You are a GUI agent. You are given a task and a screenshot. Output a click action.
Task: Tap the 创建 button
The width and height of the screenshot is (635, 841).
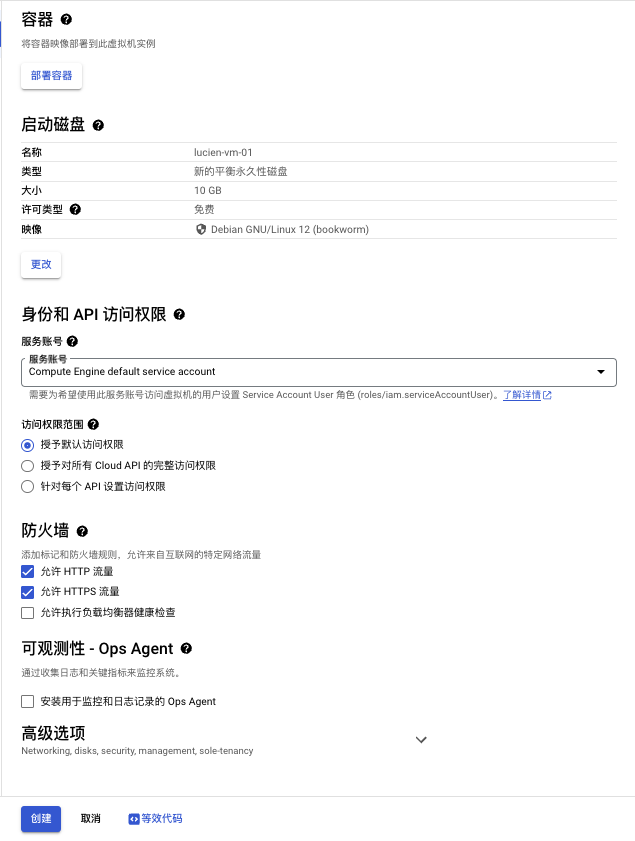[41, 818]
